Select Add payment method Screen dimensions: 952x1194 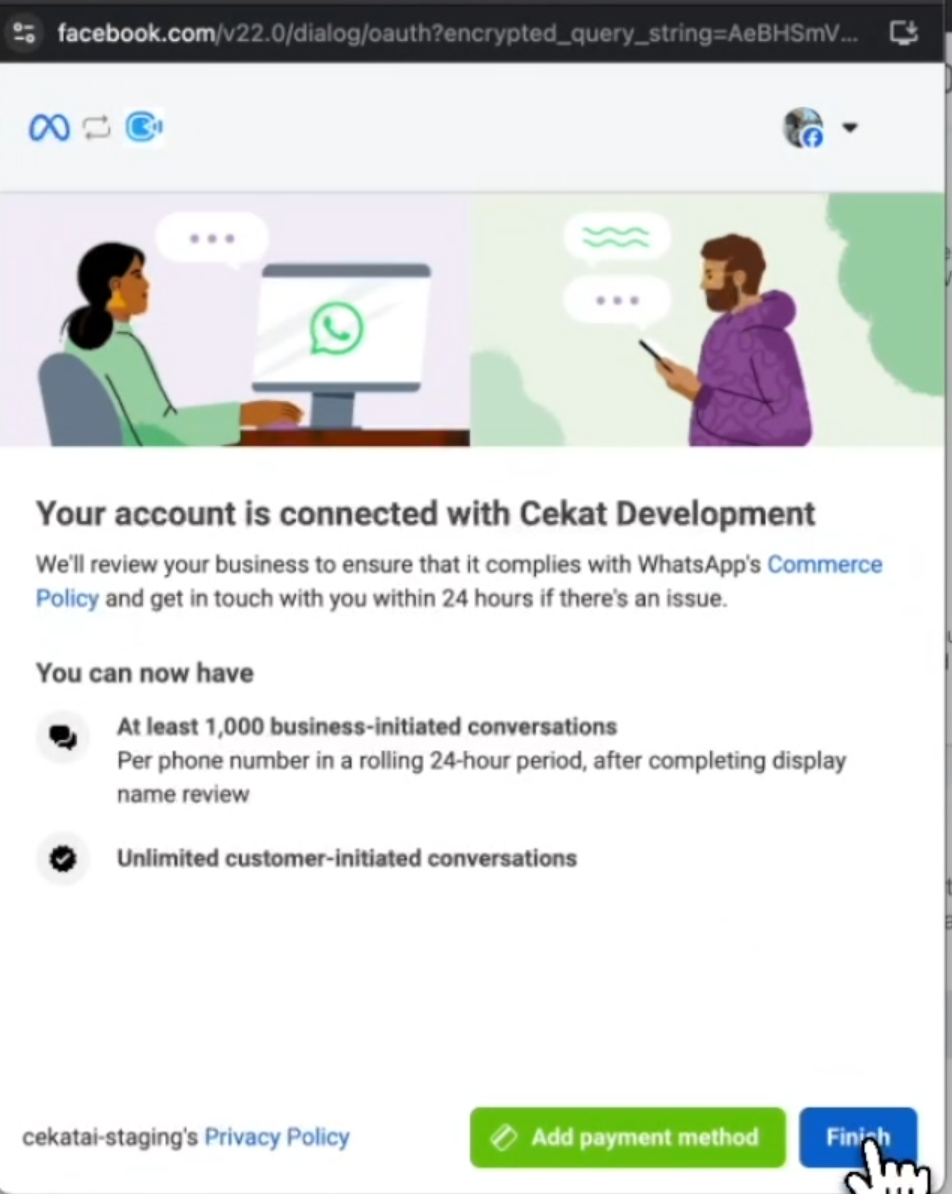(x=628, y=1137)
